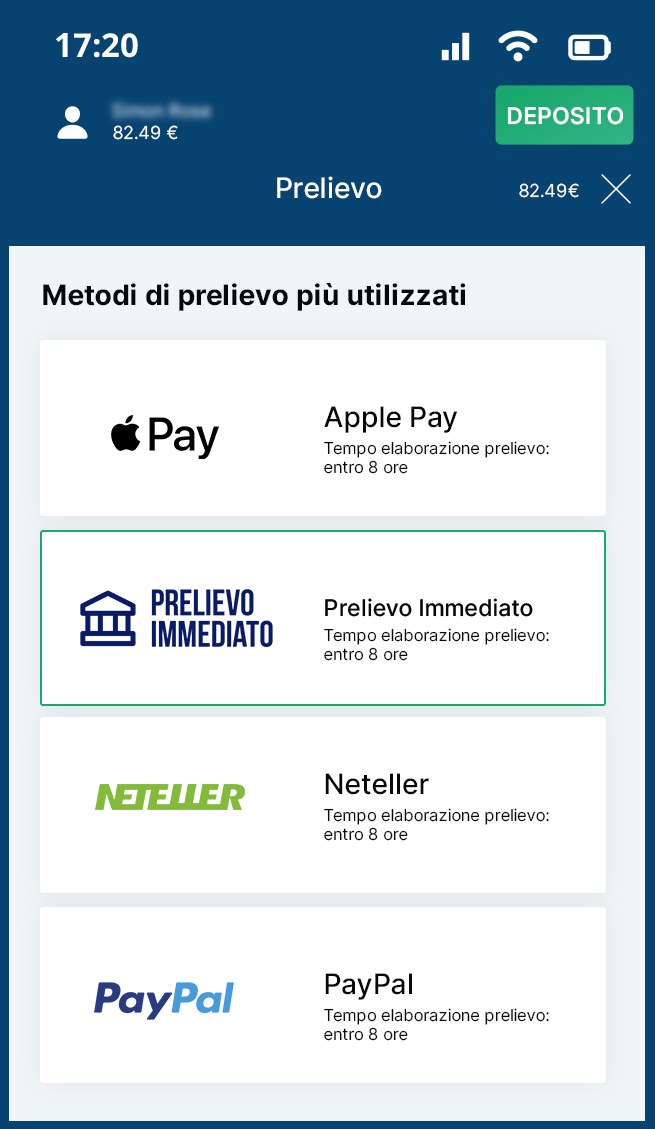Open the user profile icon
Viewport: 655px width, 1129px height.
(x=73, y=122)
